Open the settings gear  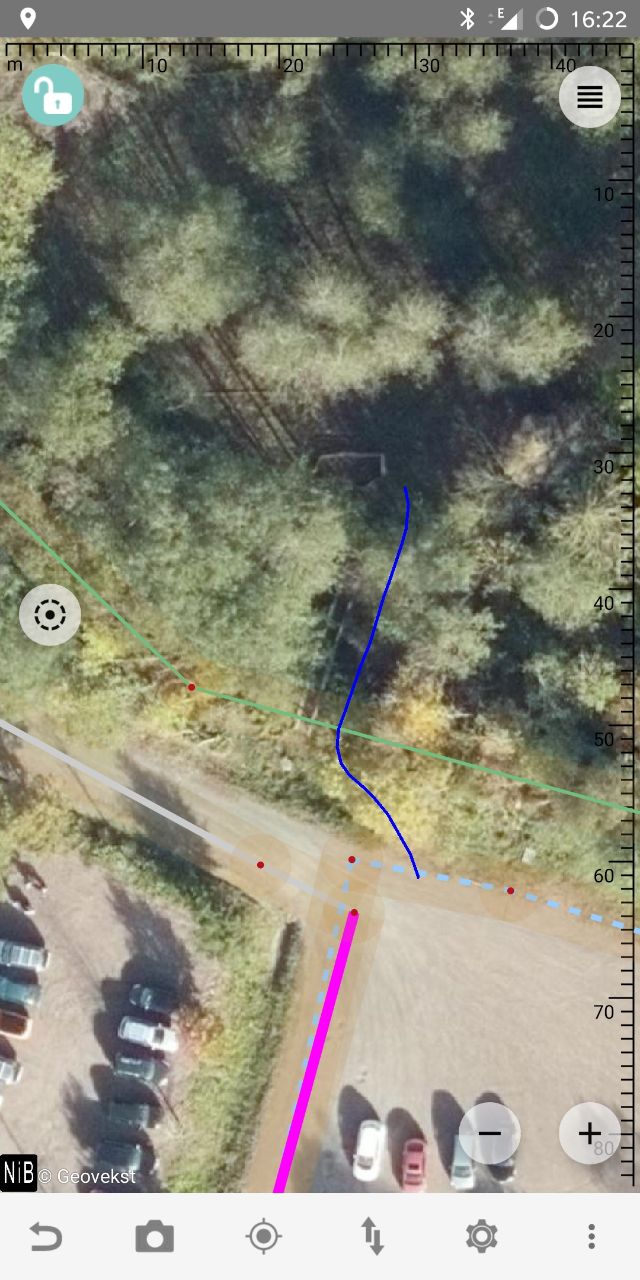pos(481,1237)
